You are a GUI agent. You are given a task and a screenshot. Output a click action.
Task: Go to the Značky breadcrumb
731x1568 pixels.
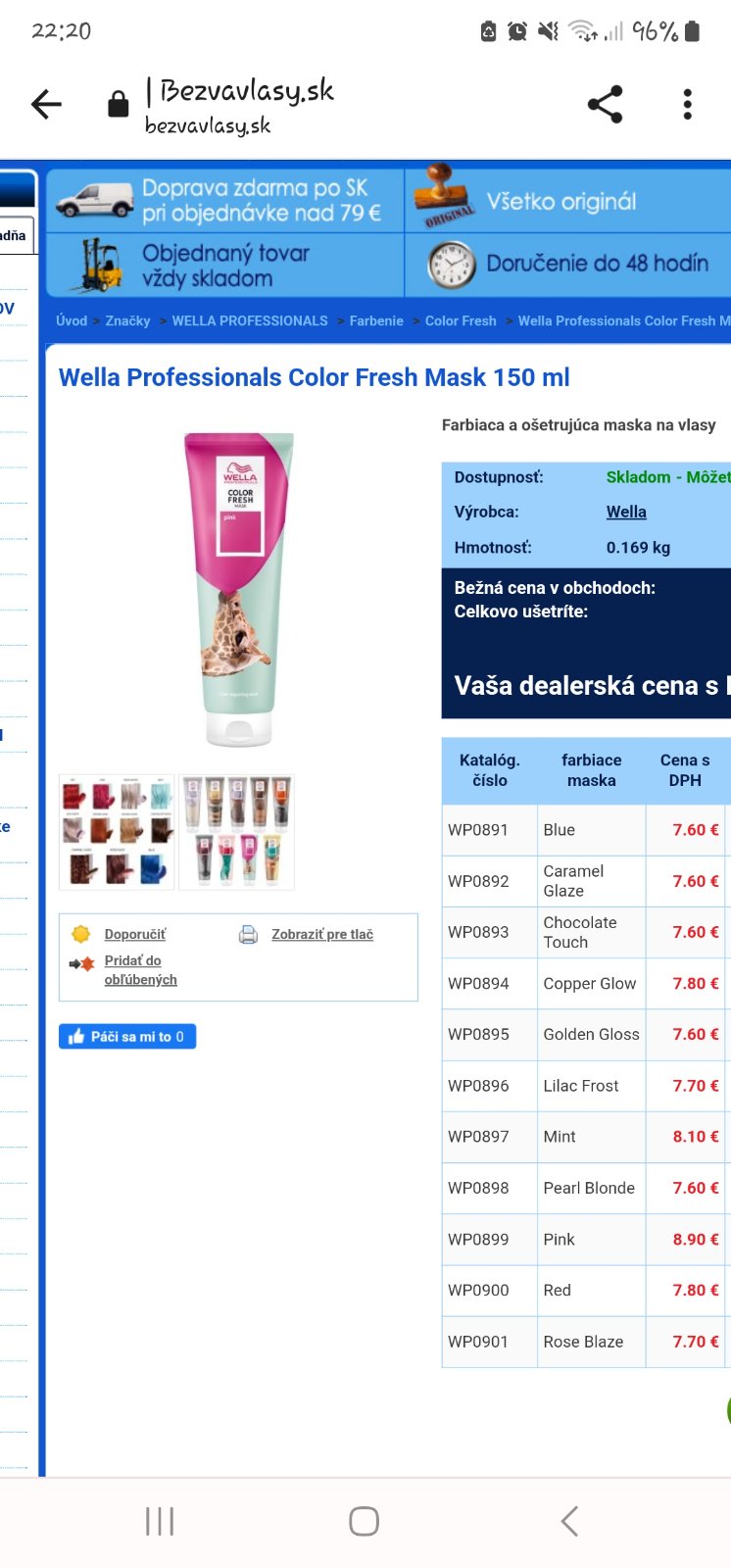tap(127, 320)
